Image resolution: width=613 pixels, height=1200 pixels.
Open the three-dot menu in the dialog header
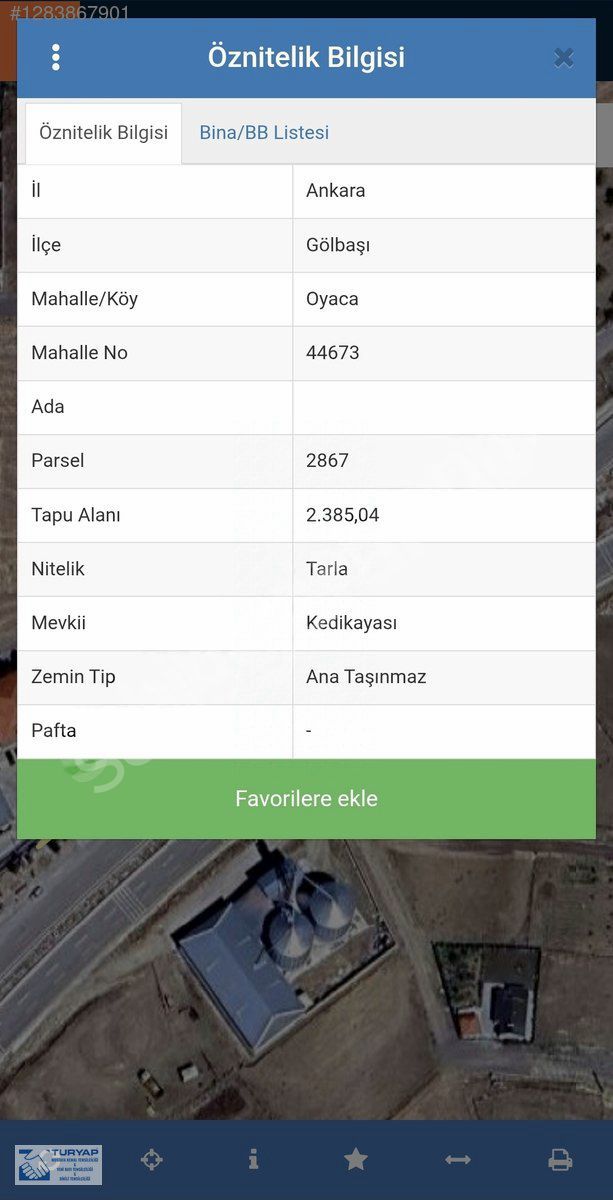pyautogui.click(x=55, y=58)
